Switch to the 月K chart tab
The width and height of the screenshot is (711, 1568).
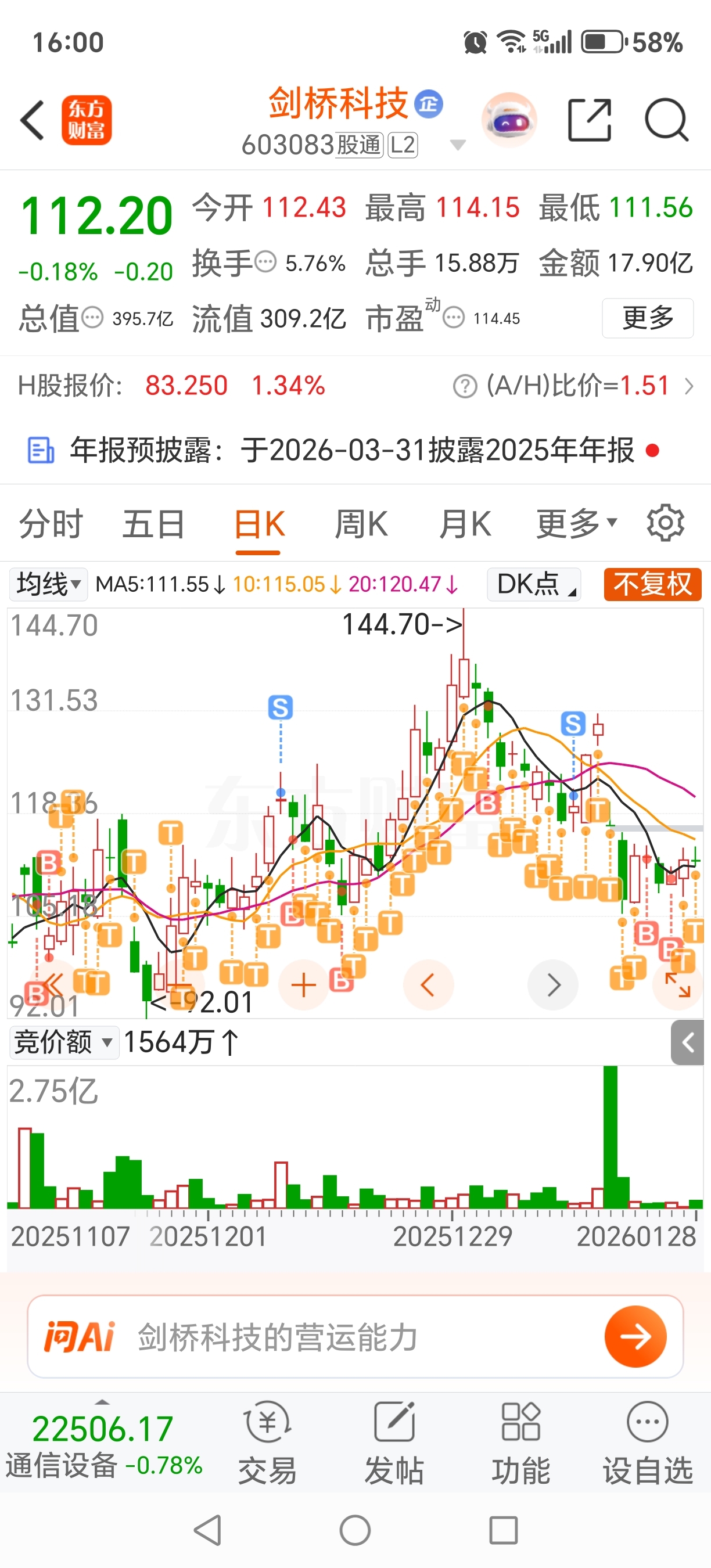point(465,524)
